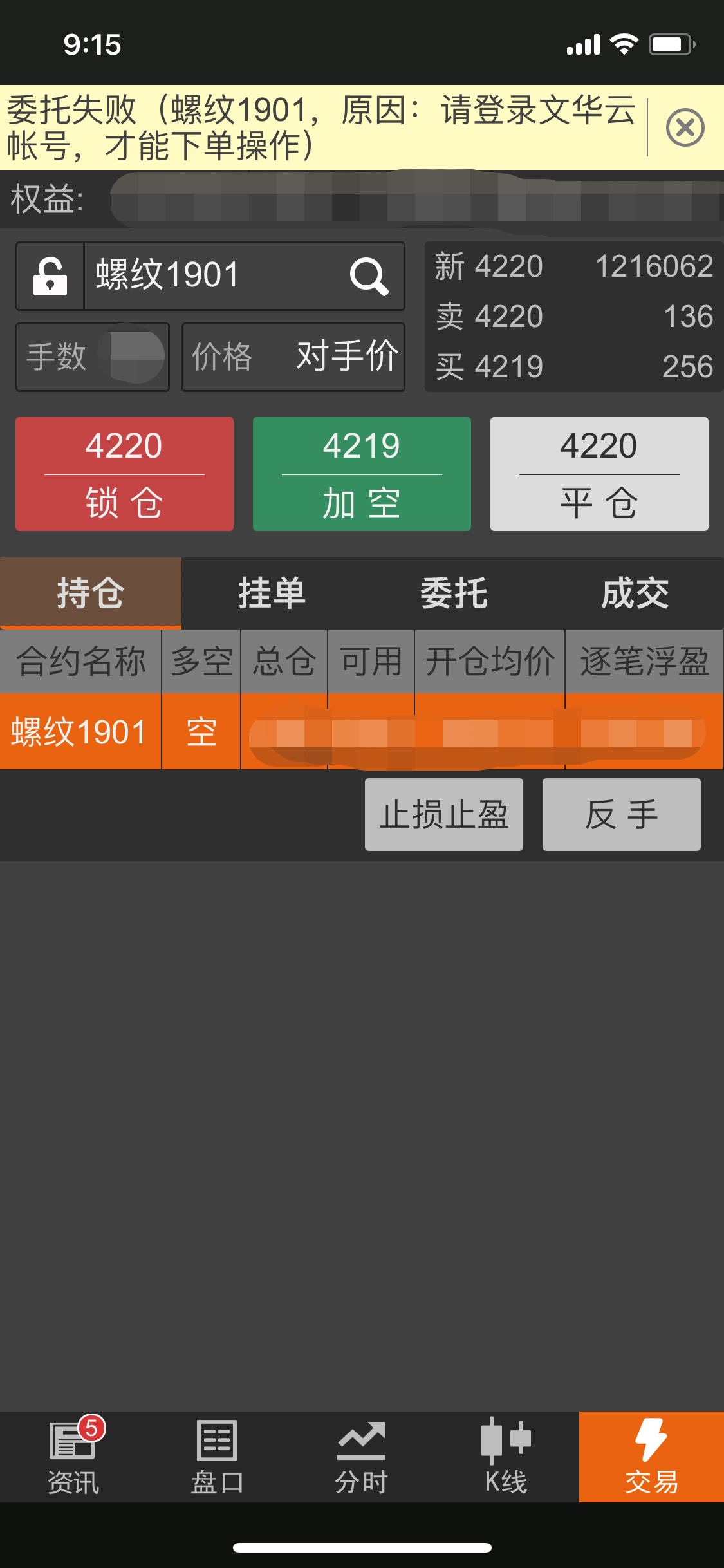Open the 盘口 tab
The width and height of the screenshot is (724, 1568).
(217, 1457)
